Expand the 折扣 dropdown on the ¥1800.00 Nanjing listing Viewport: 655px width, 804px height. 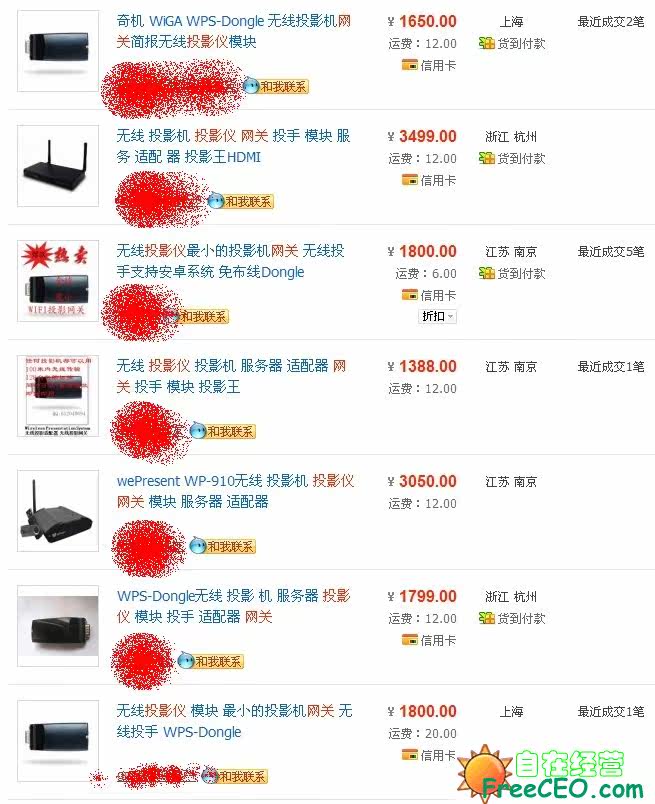click(437, 316)
